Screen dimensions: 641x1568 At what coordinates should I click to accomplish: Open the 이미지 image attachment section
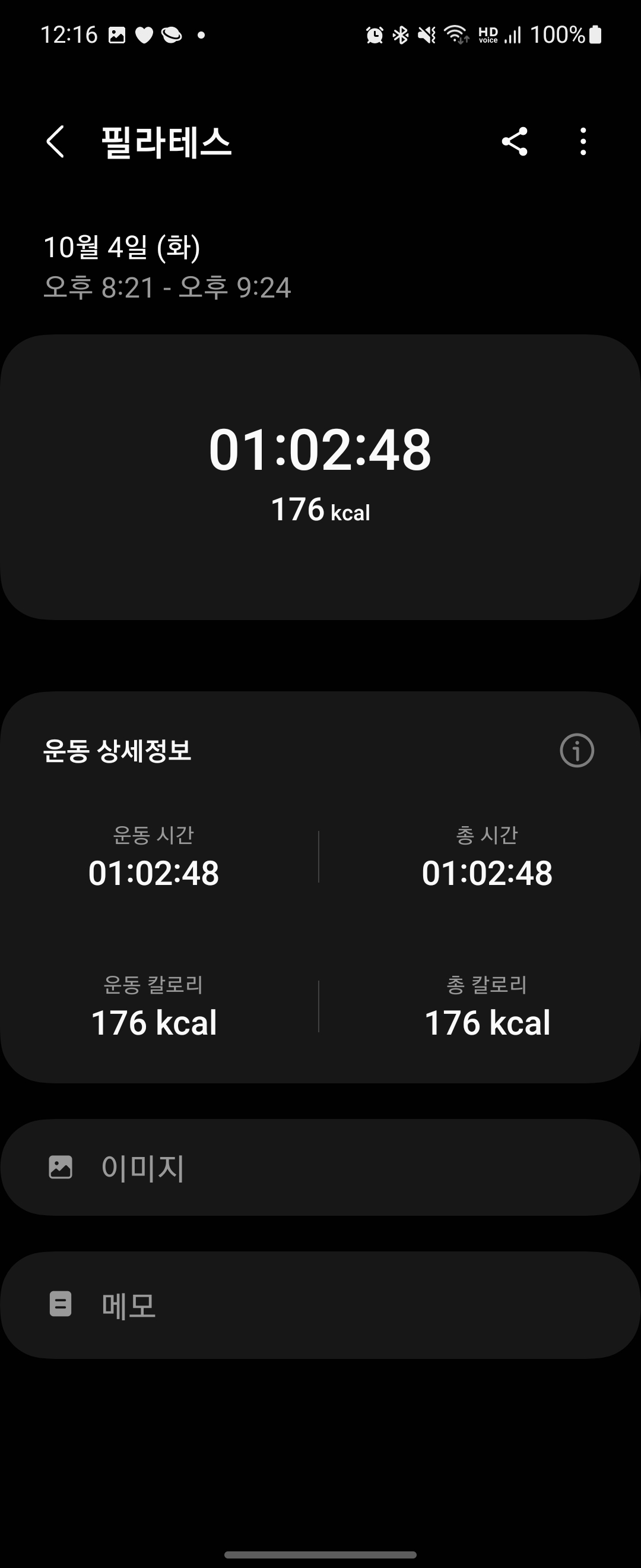(x=320, y=1166)
